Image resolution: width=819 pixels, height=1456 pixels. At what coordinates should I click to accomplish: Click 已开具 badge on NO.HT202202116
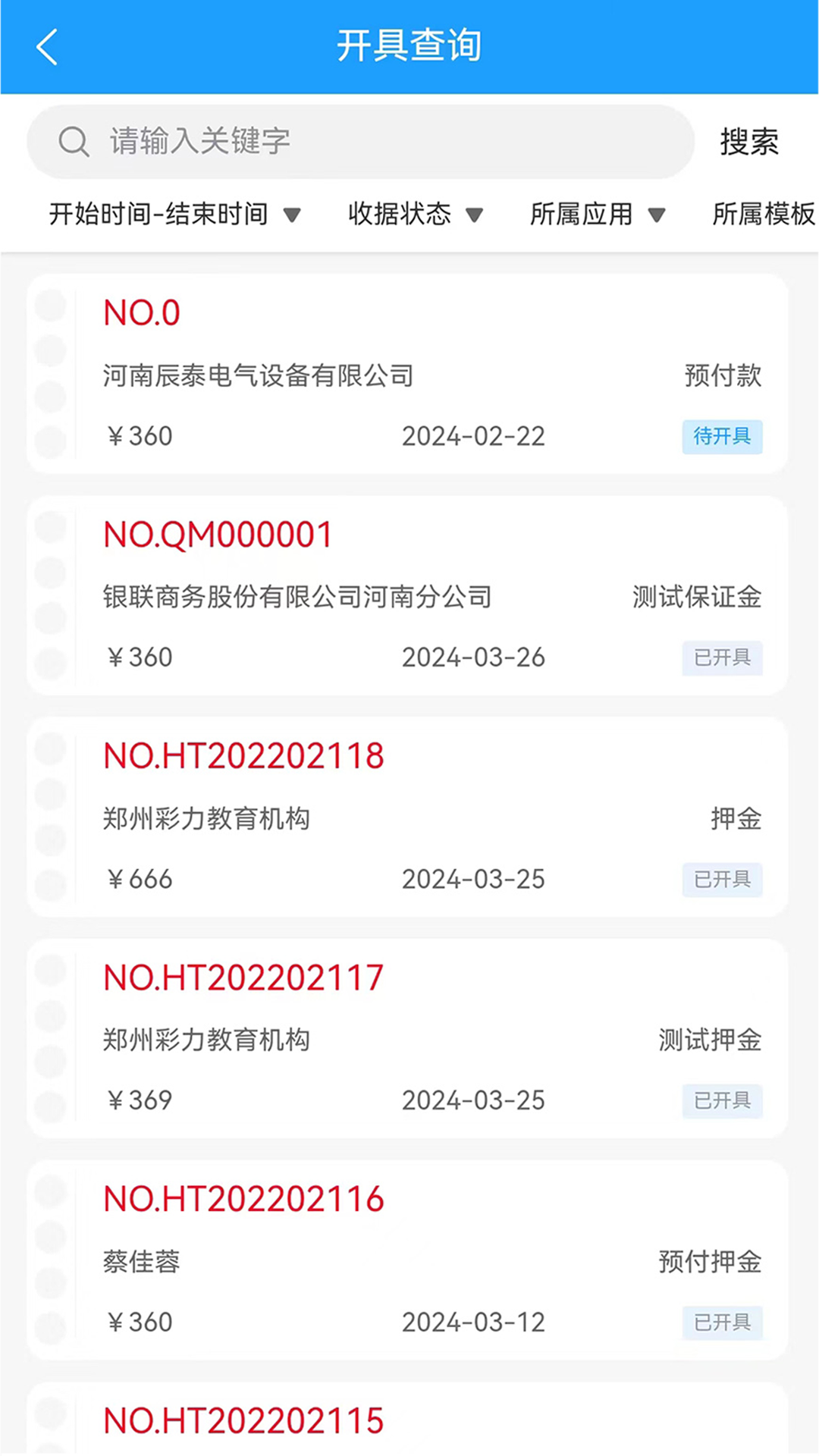721,1323
